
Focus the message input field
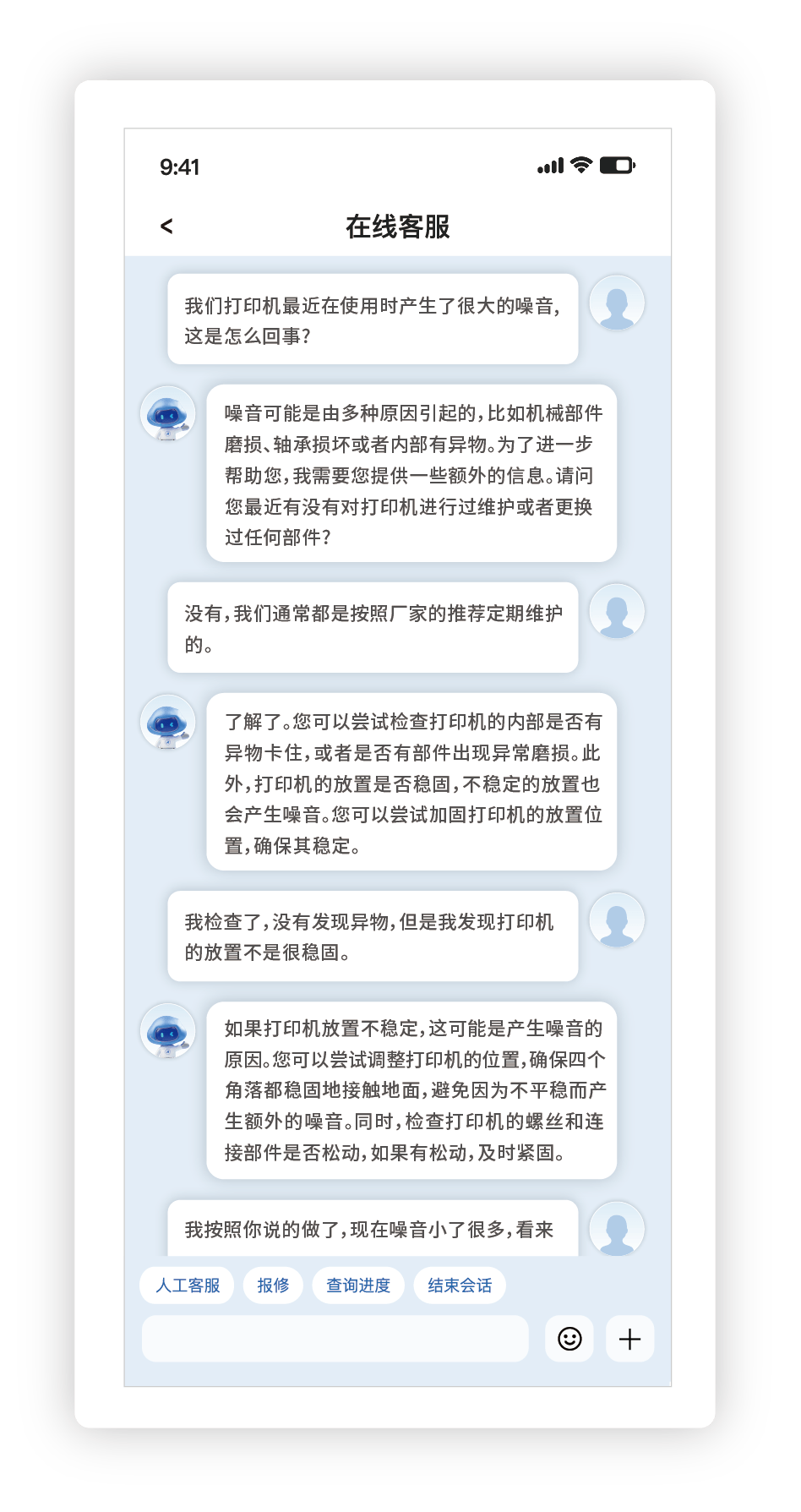pyautogui.click(x=335, y=1339)
